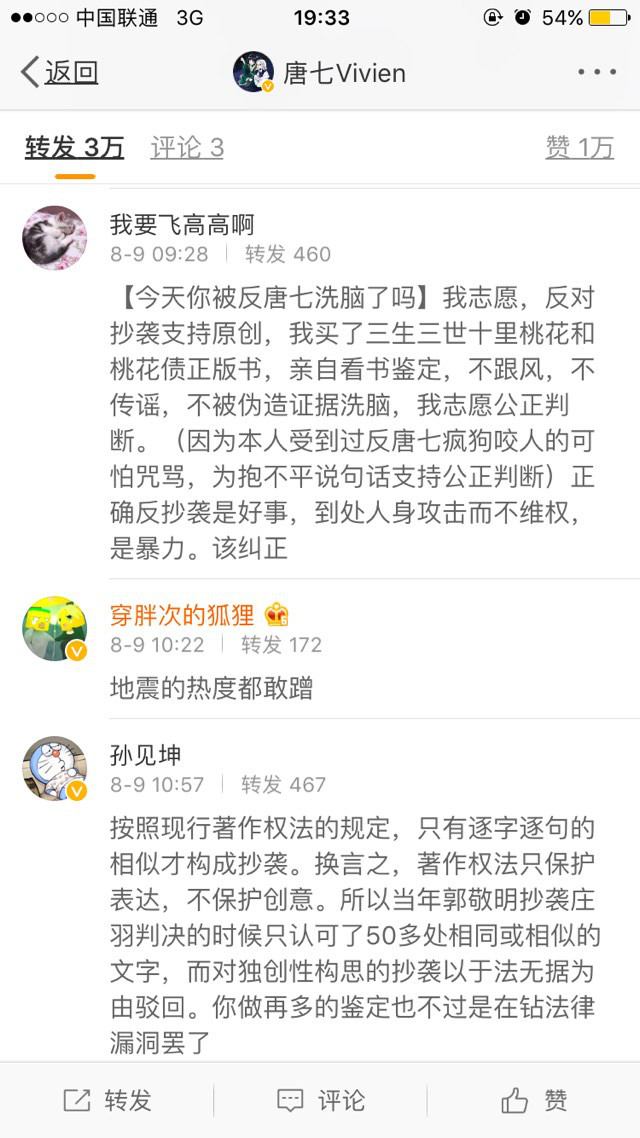Tap the username 孙见坤
The width and height of the screenshot is (640, 1138).
(146, 755)
